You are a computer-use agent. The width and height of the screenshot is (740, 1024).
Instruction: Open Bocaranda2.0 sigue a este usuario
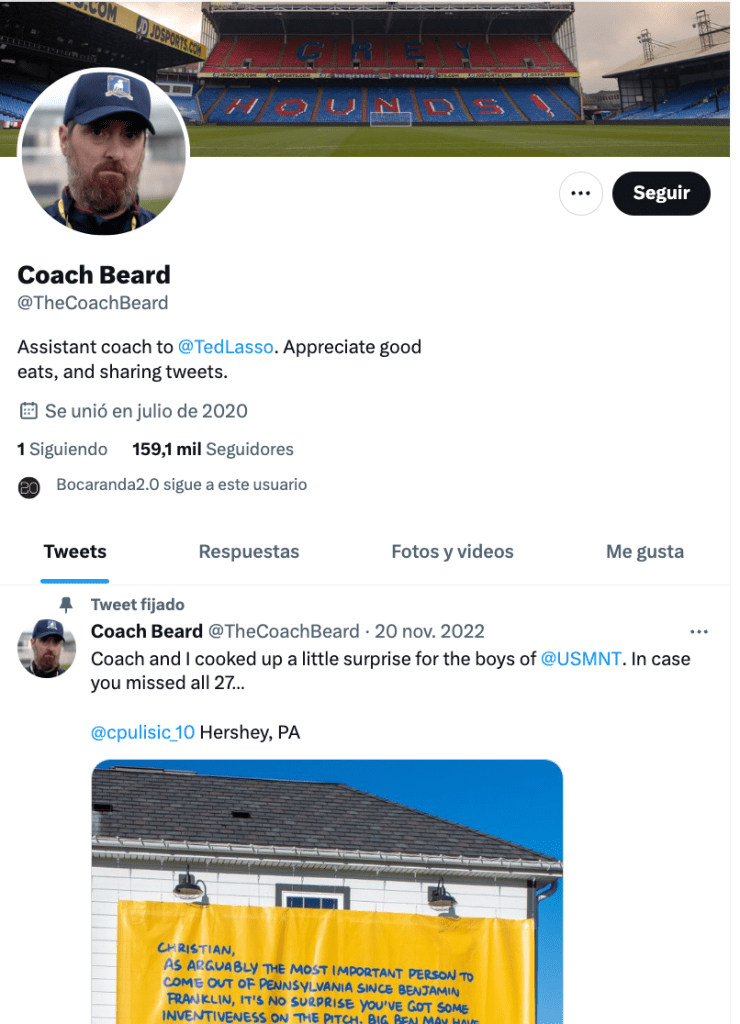pyautogui.click(x=181, y=485)
